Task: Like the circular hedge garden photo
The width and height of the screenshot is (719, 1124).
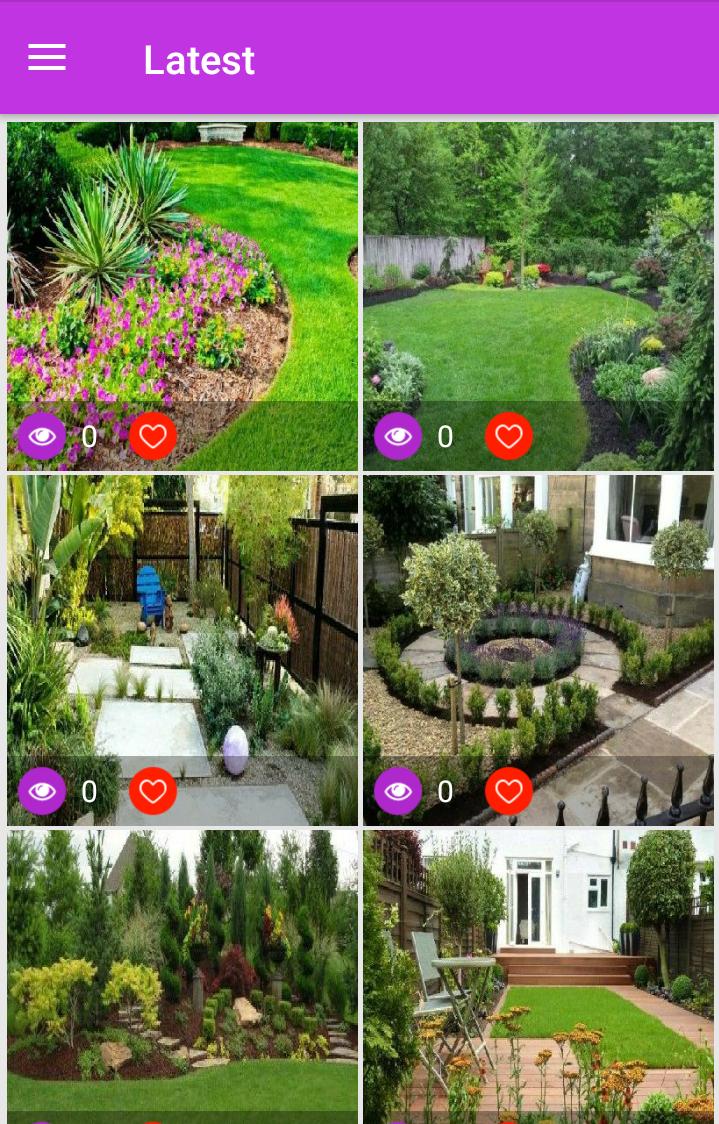Action: point(509,792)
